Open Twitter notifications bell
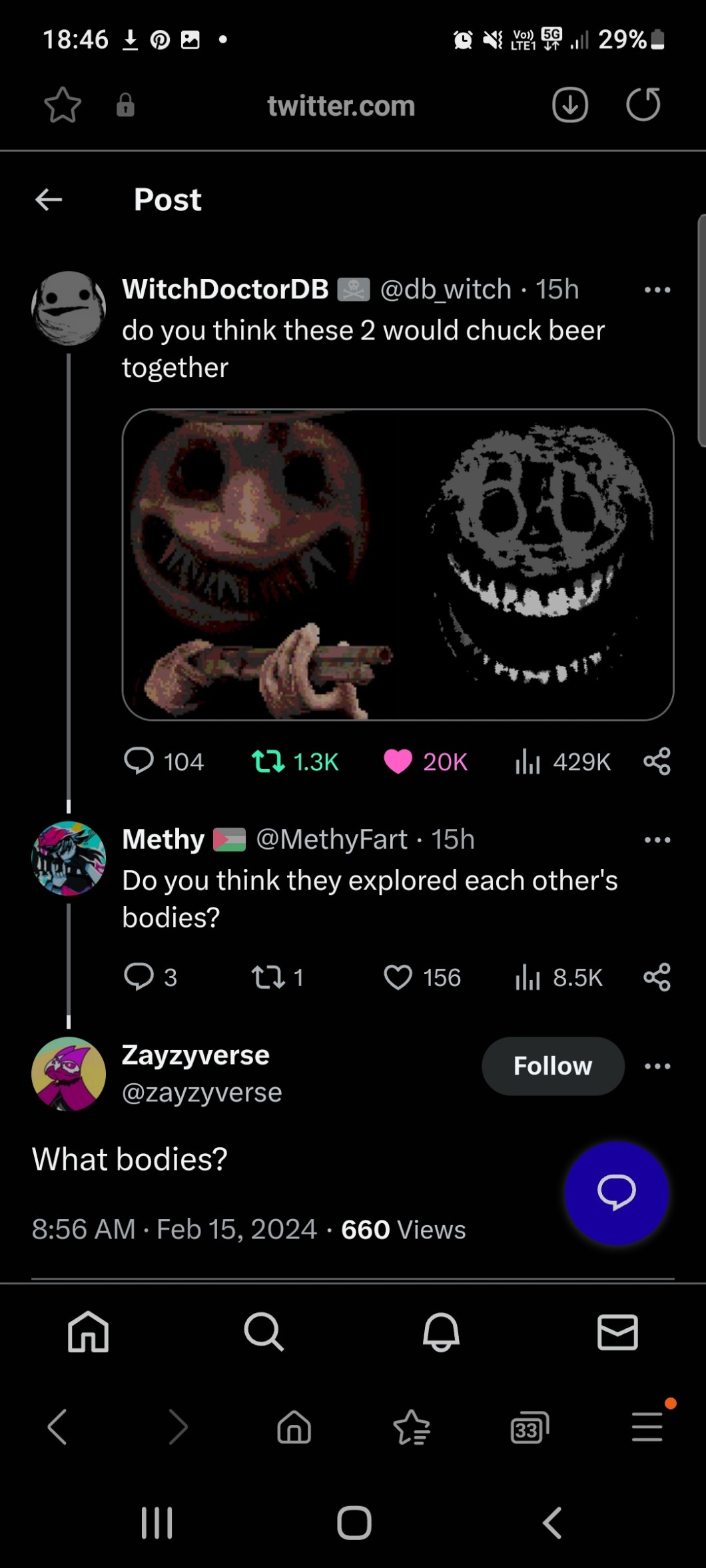This screenshot has height=1568, width=706. coord(441,1332)
